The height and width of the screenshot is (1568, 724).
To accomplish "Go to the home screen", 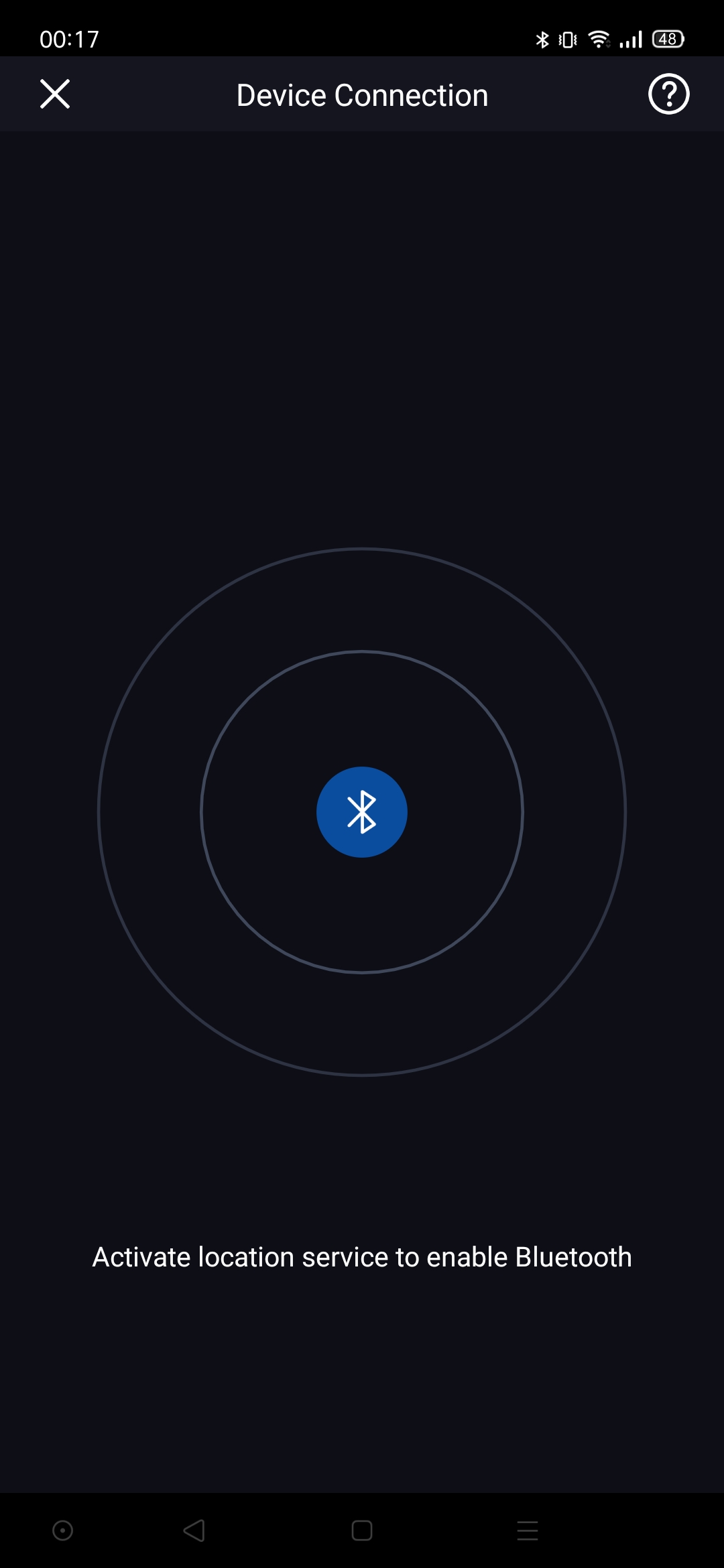I will (362, 1530).
